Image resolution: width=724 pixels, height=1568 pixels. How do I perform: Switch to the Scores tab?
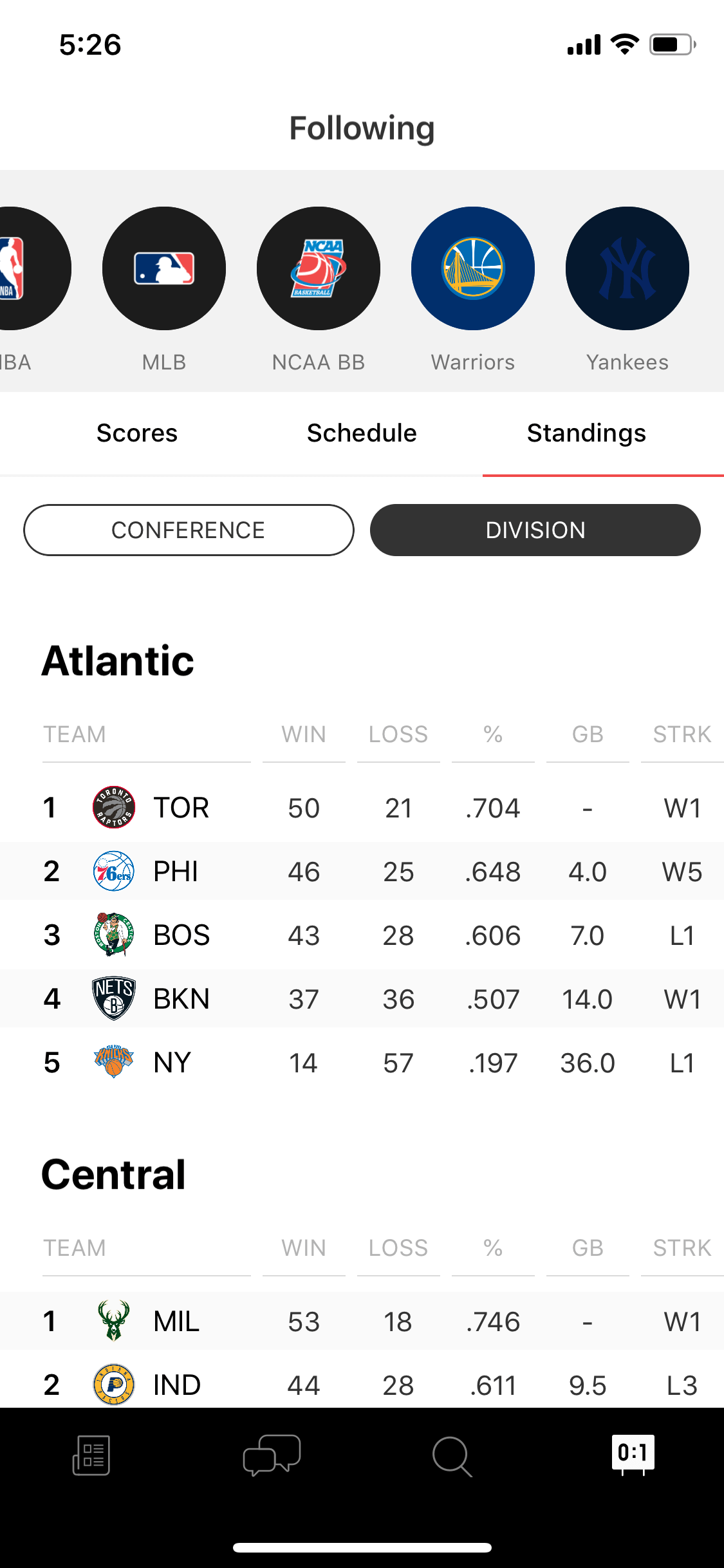137,433
